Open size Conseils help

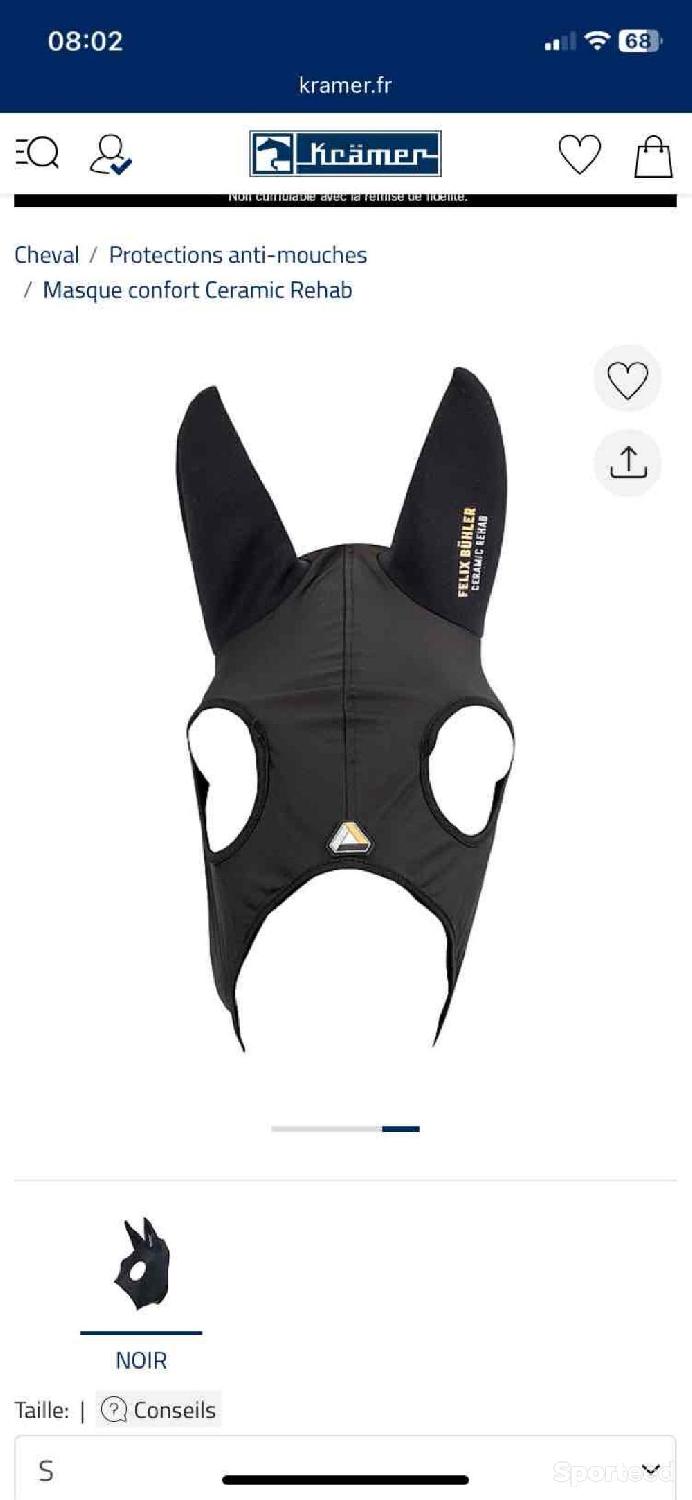tap(159, 1410)
